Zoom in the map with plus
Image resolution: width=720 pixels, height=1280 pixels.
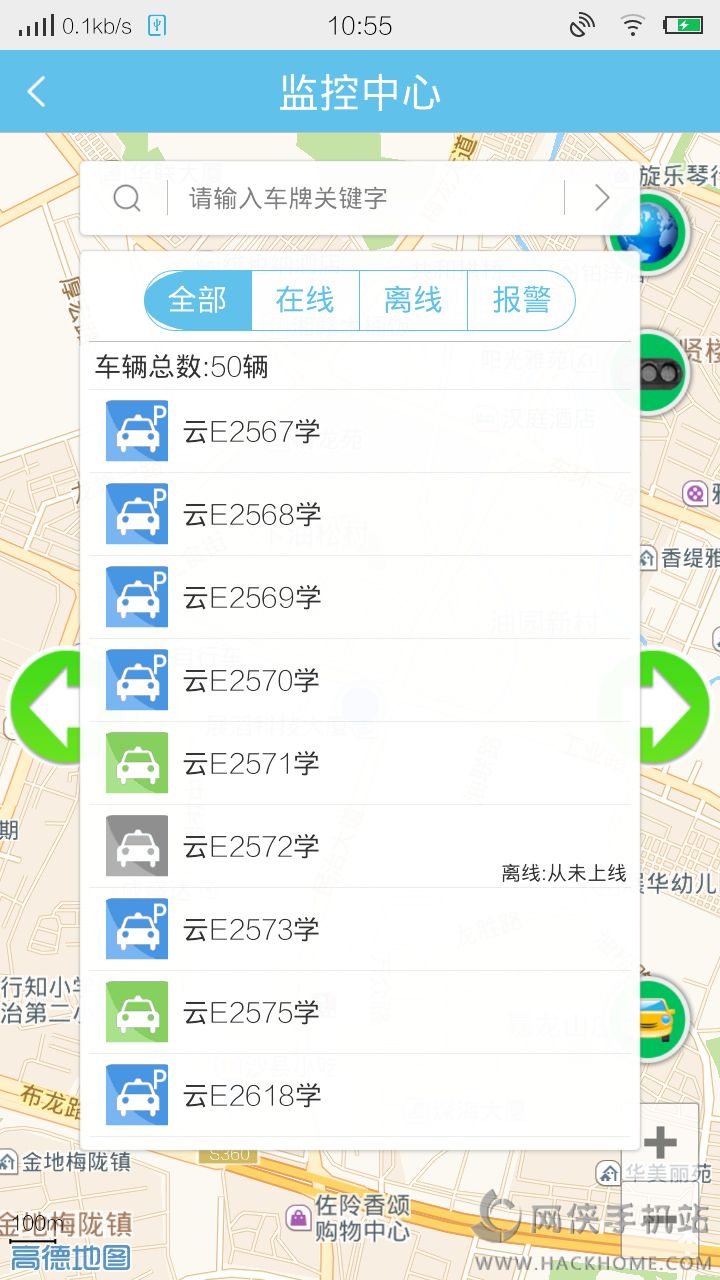click(660, 1142)
